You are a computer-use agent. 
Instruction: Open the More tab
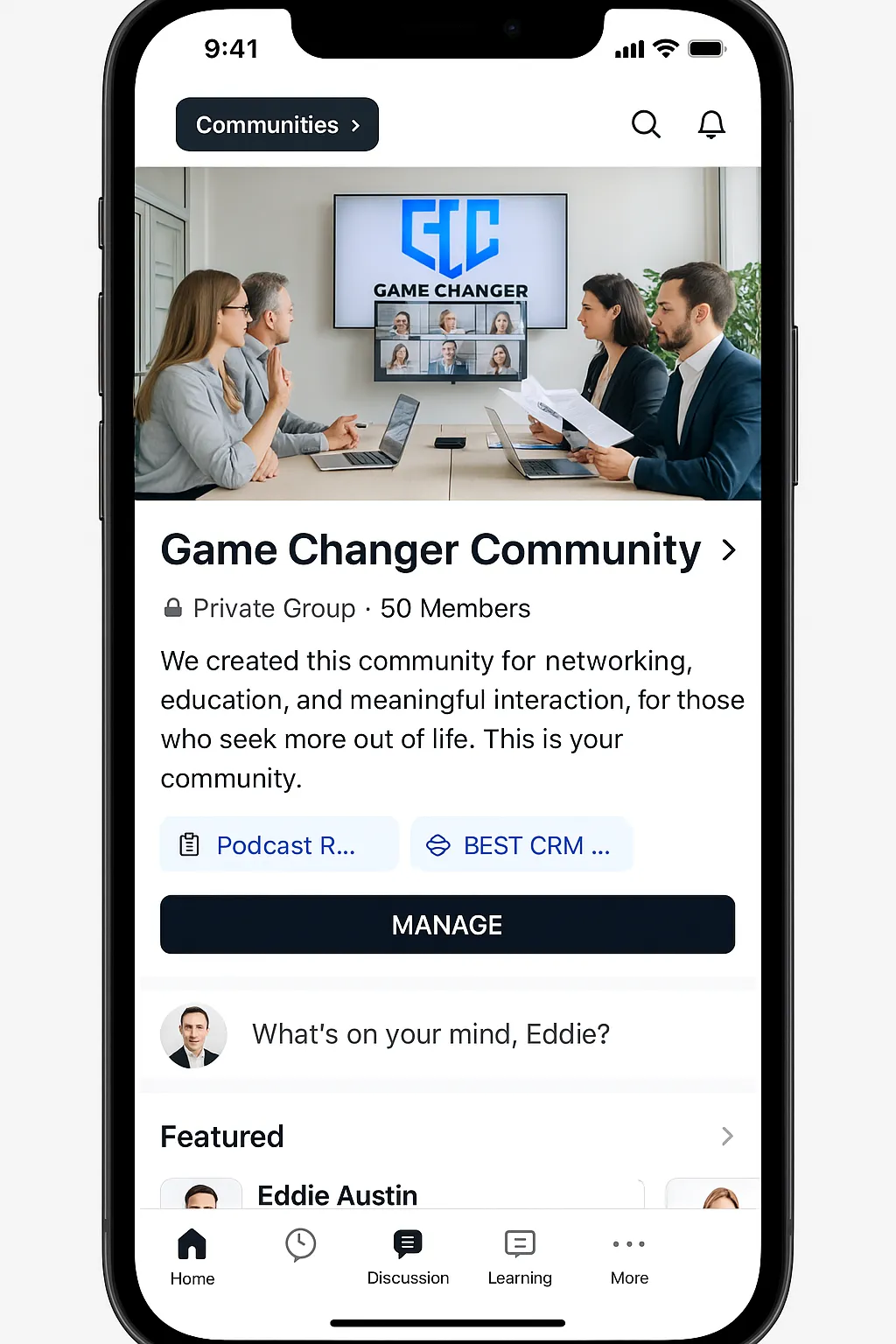click(629, 1256)
